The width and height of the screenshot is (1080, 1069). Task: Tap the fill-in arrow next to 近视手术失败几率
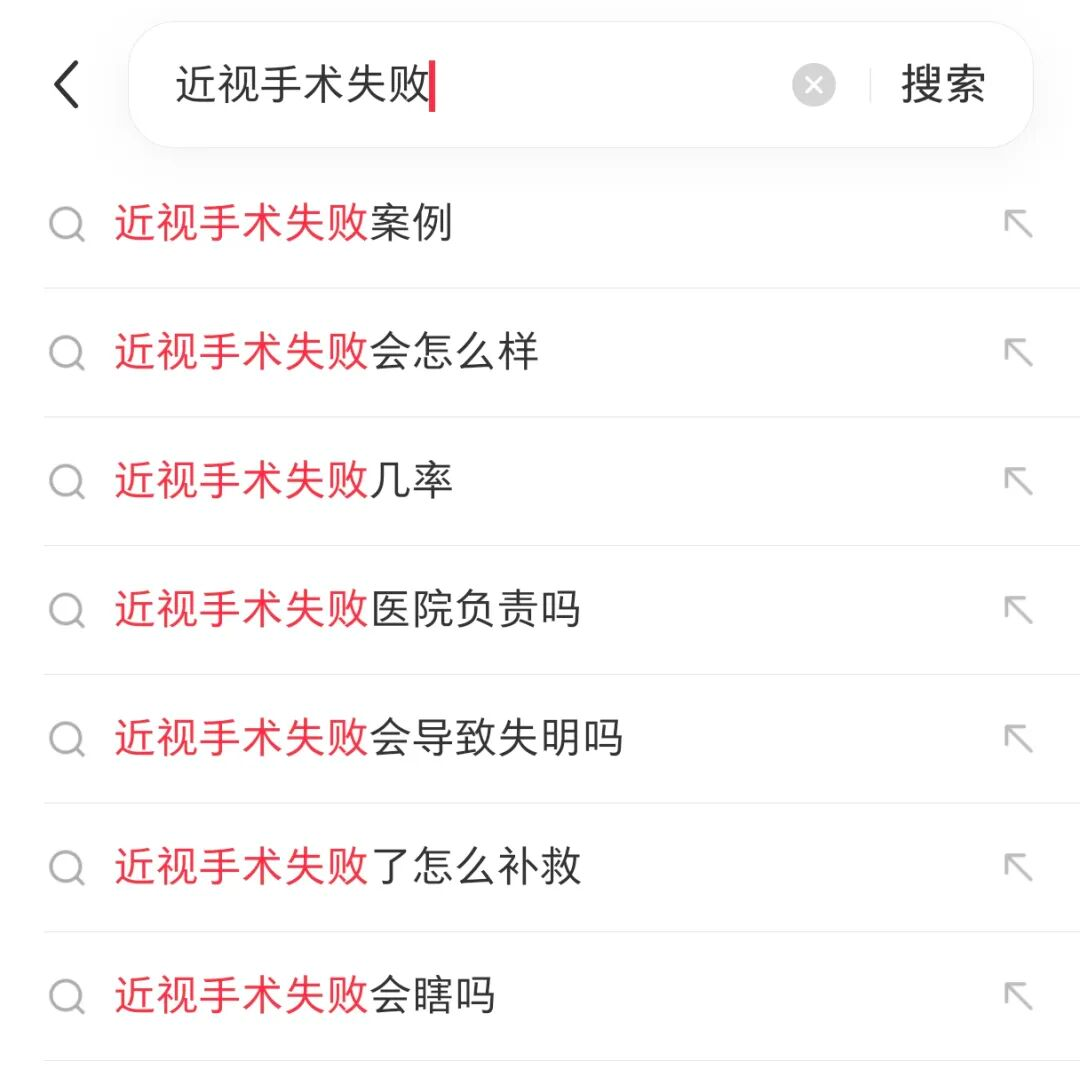1018,481
